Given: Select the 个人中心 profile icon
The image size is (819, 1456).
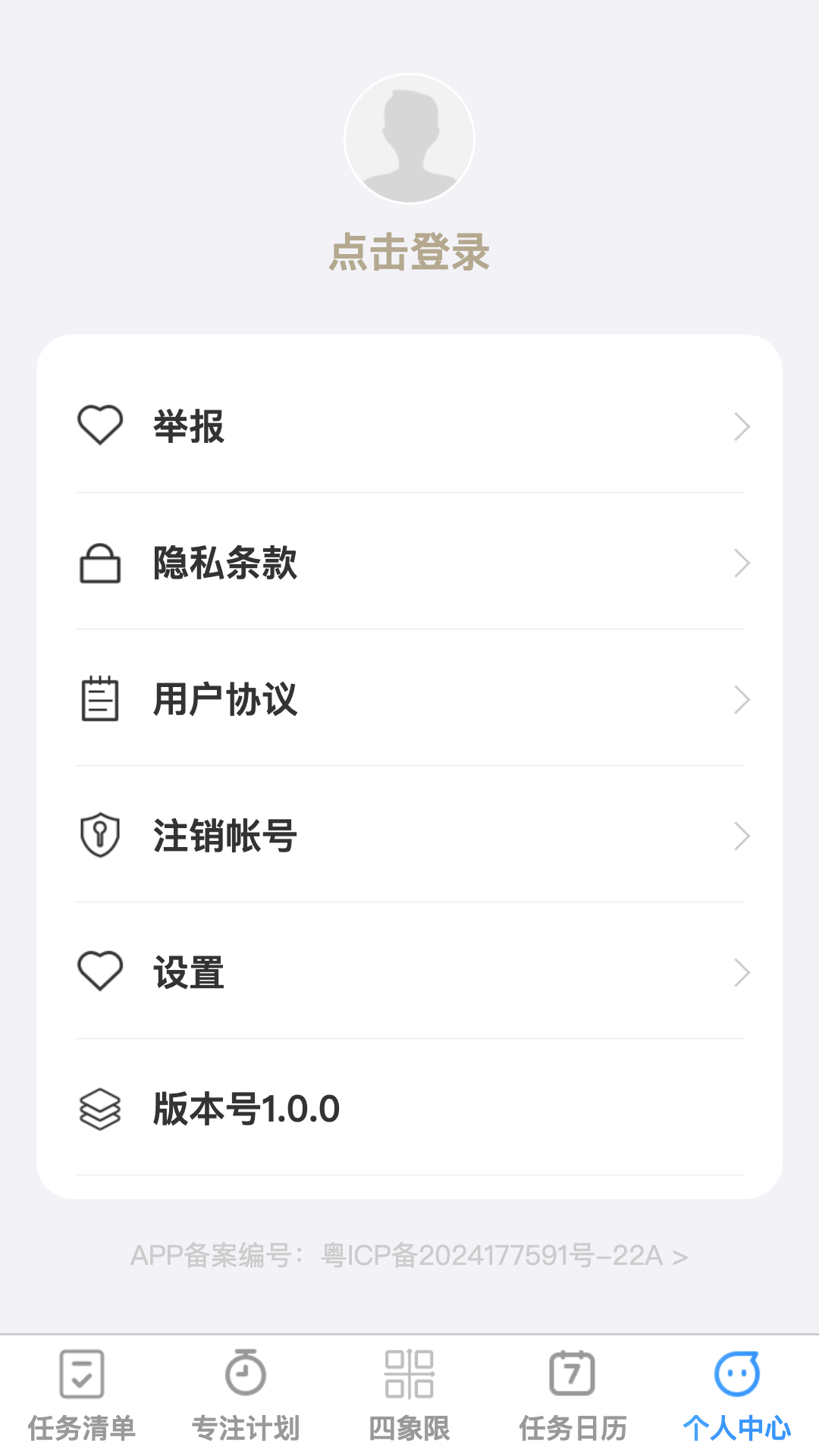Looking at the screenshot, I should coord(736,1375).
